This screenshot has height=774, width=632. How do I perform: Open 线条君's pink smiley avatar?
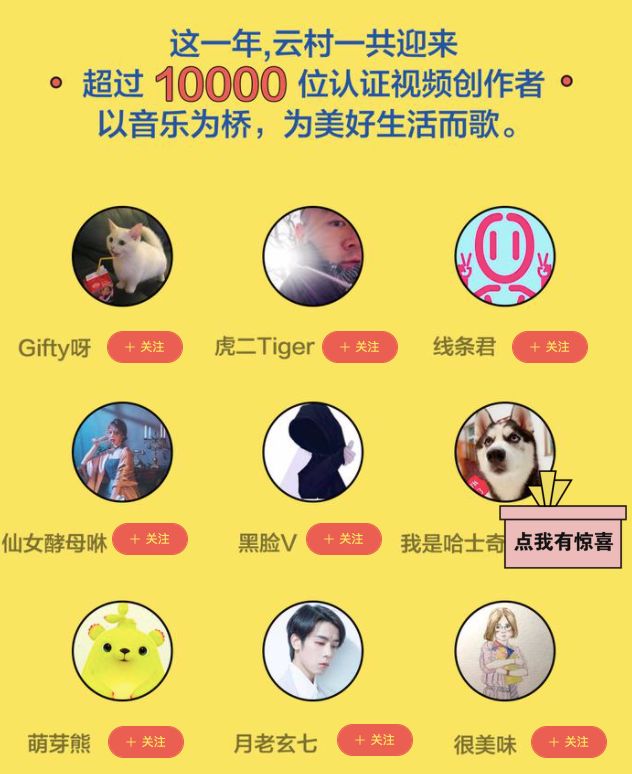pyautogui.click(x=504, y=256)
